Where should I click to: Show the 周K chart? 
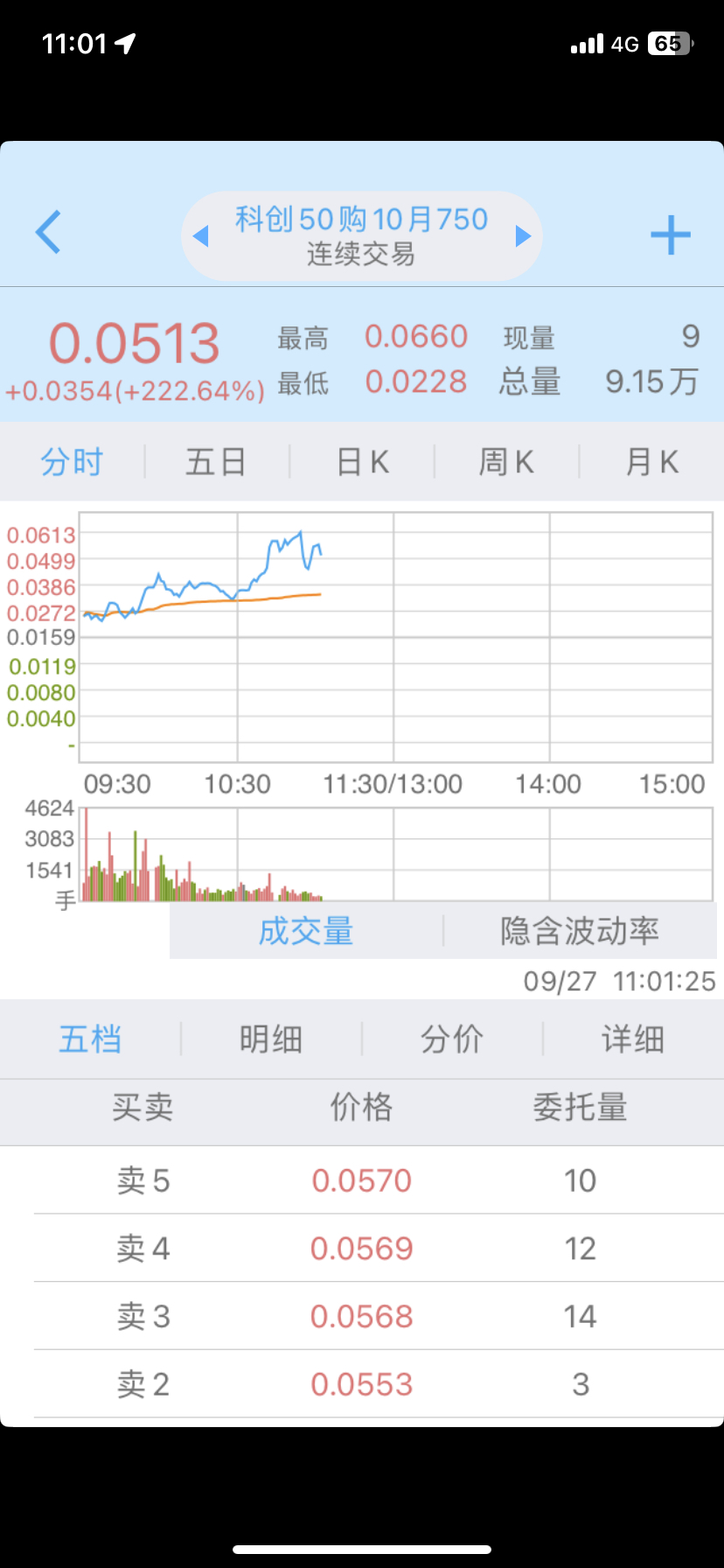point(506,462)
